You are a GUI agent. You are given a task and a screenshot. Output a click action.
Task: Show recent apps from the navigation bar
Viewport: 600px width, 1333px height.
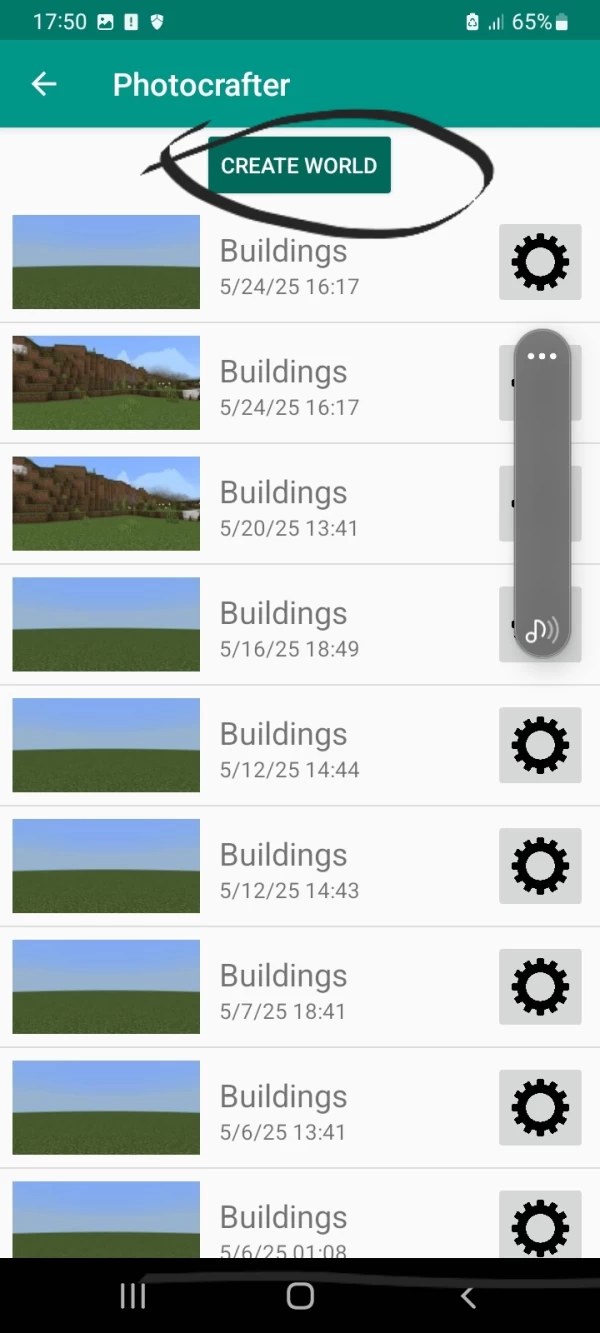133,1297
